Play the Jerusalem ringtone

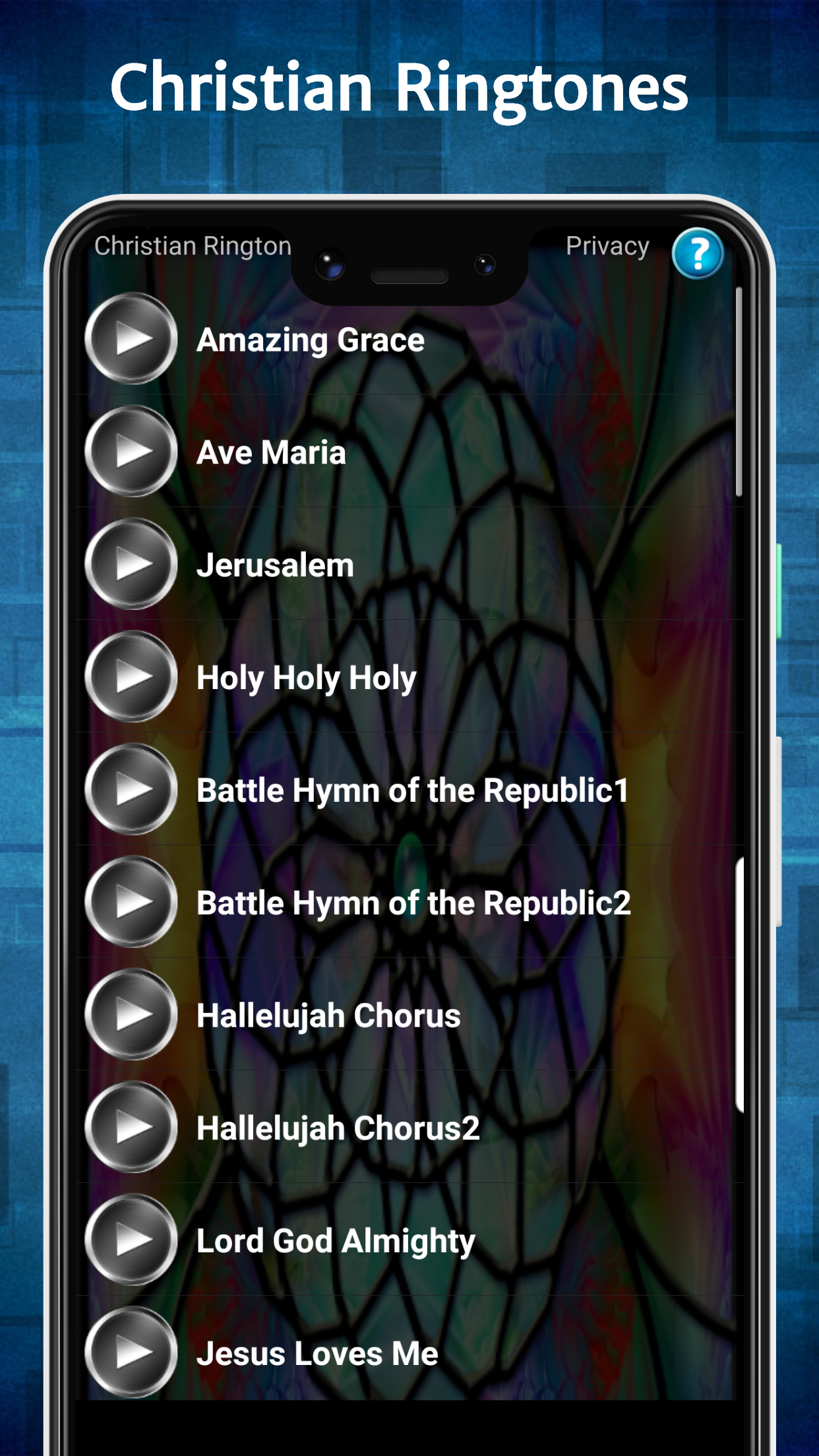[131, 565]
